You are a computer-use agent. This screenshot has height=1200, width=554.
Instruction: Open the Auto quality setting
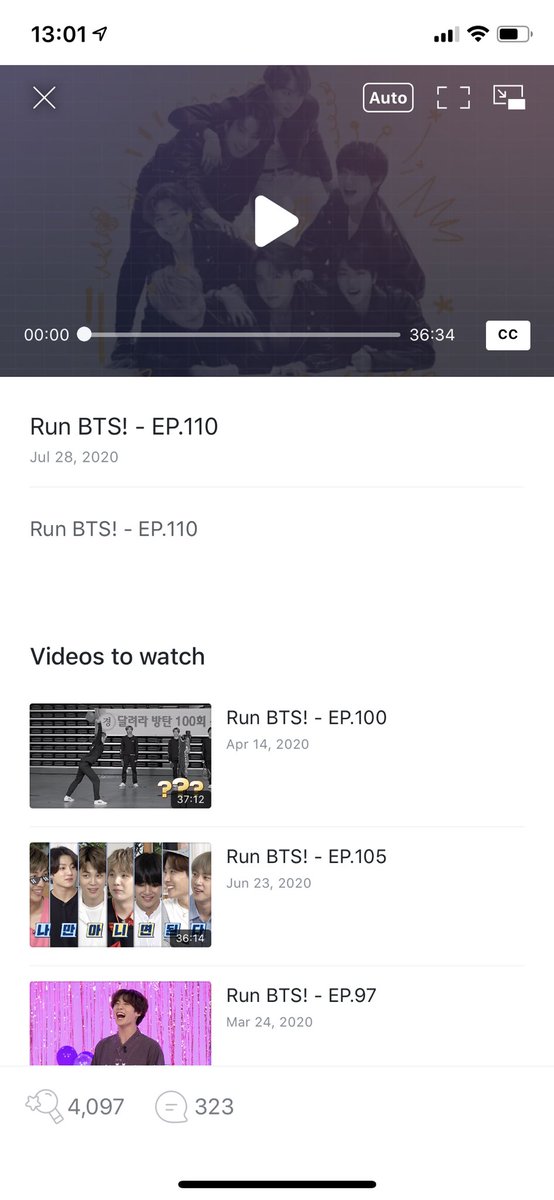click(x=388, y=97)
